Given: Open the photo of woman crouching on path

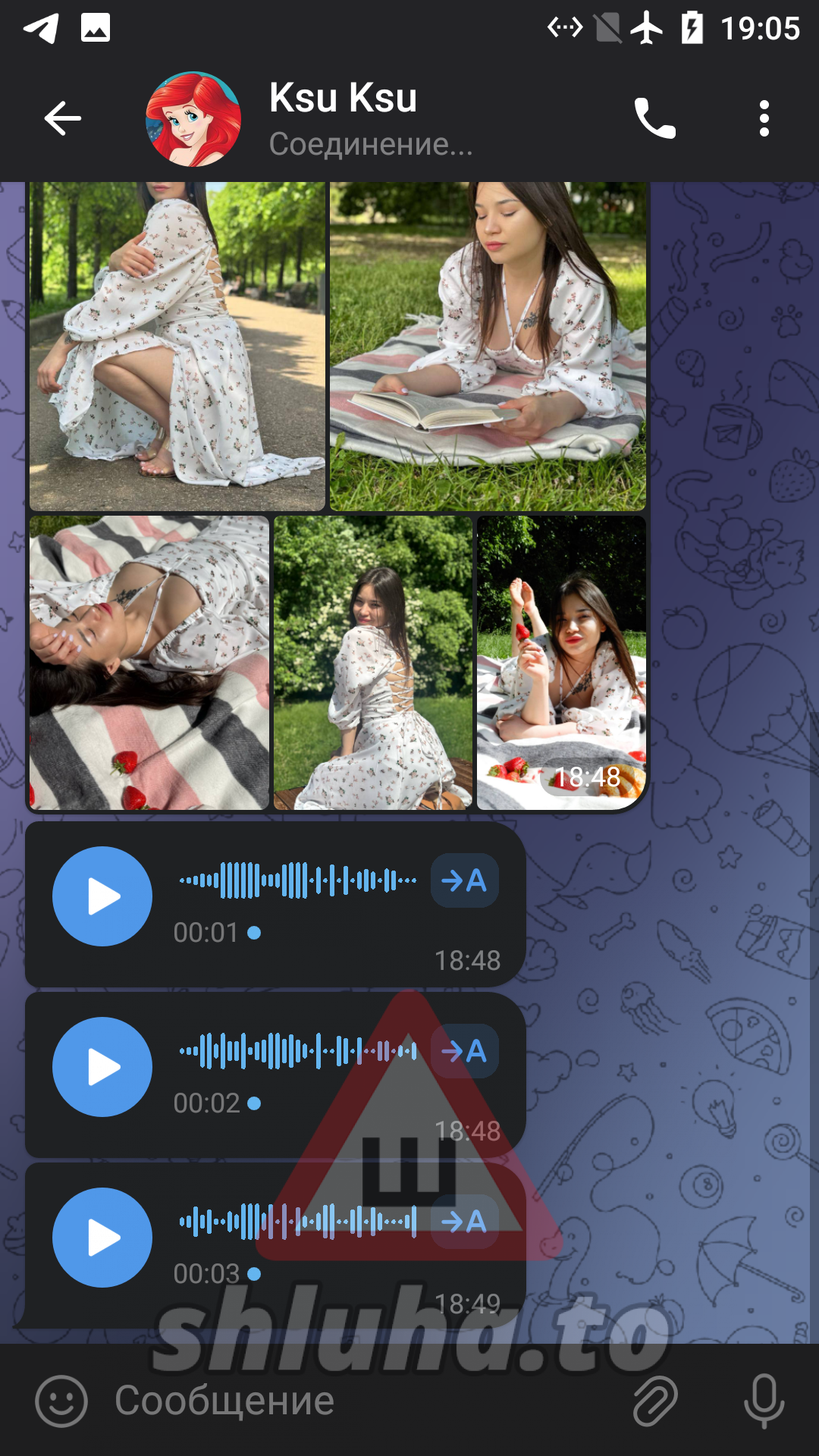Looking at the screenshot, I should [x=177, y=346].
